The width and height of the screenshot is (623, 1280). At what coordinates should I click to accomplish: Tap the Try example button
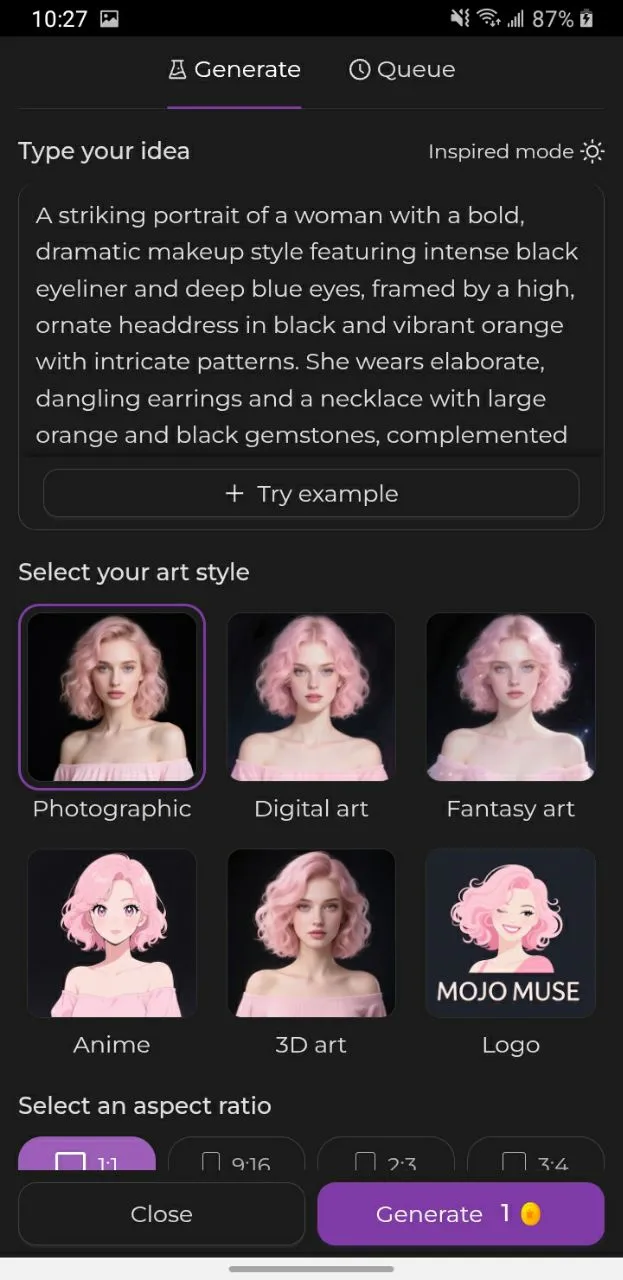click(311, 494)
